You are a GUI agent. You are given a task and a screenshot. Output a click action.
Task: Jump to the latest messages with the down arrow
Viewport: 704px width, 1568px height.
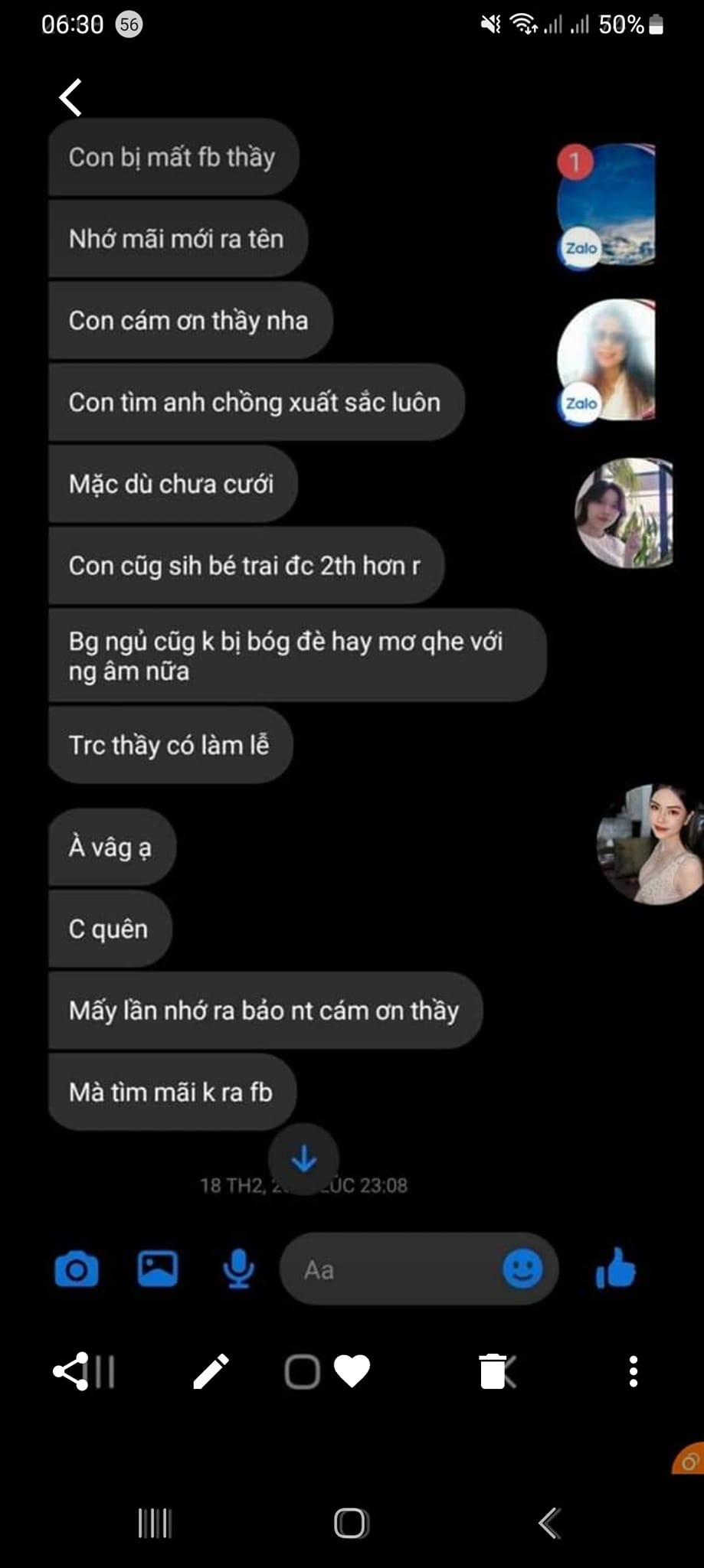tap(304, 1159)
